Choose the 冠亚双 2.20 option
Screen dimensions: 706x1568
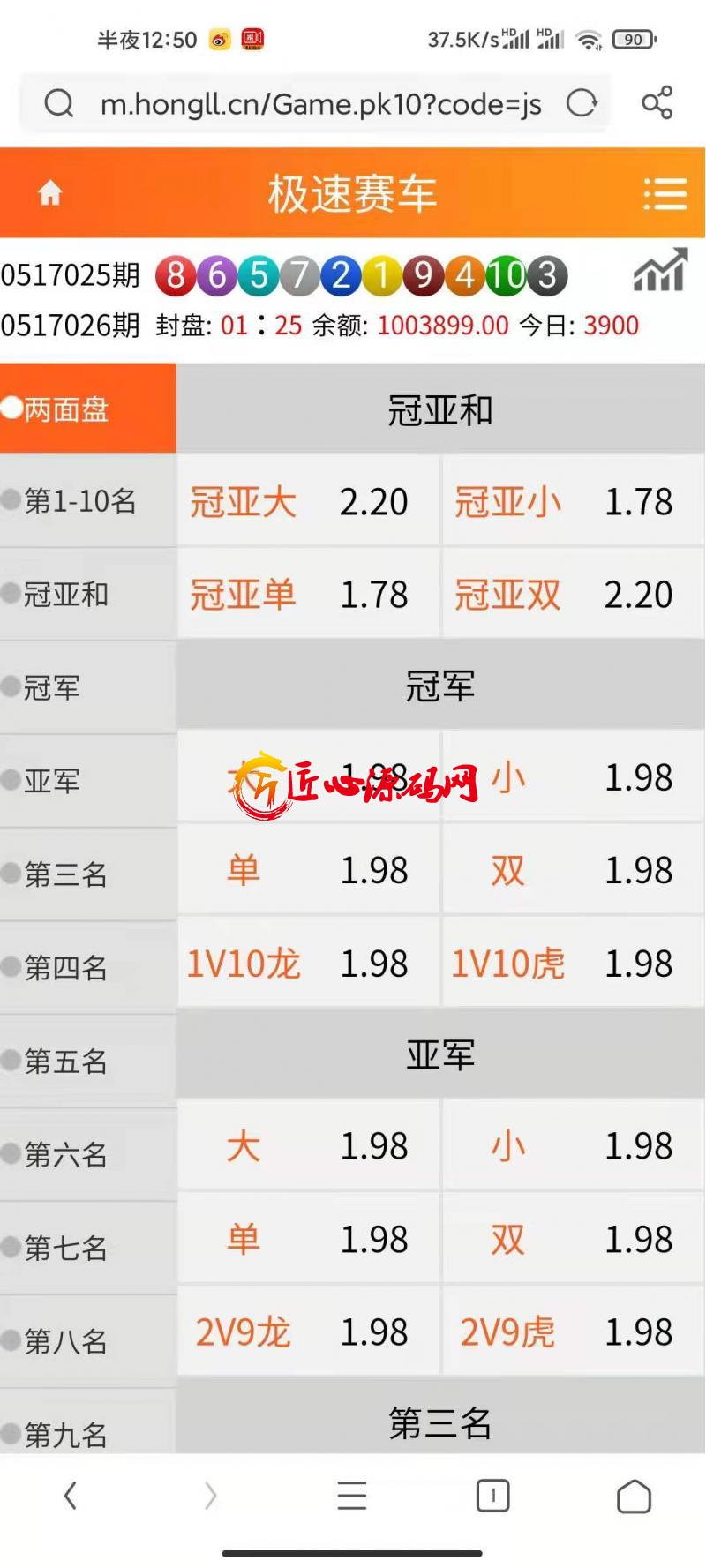pyautogui.click(x=573, y=594)
